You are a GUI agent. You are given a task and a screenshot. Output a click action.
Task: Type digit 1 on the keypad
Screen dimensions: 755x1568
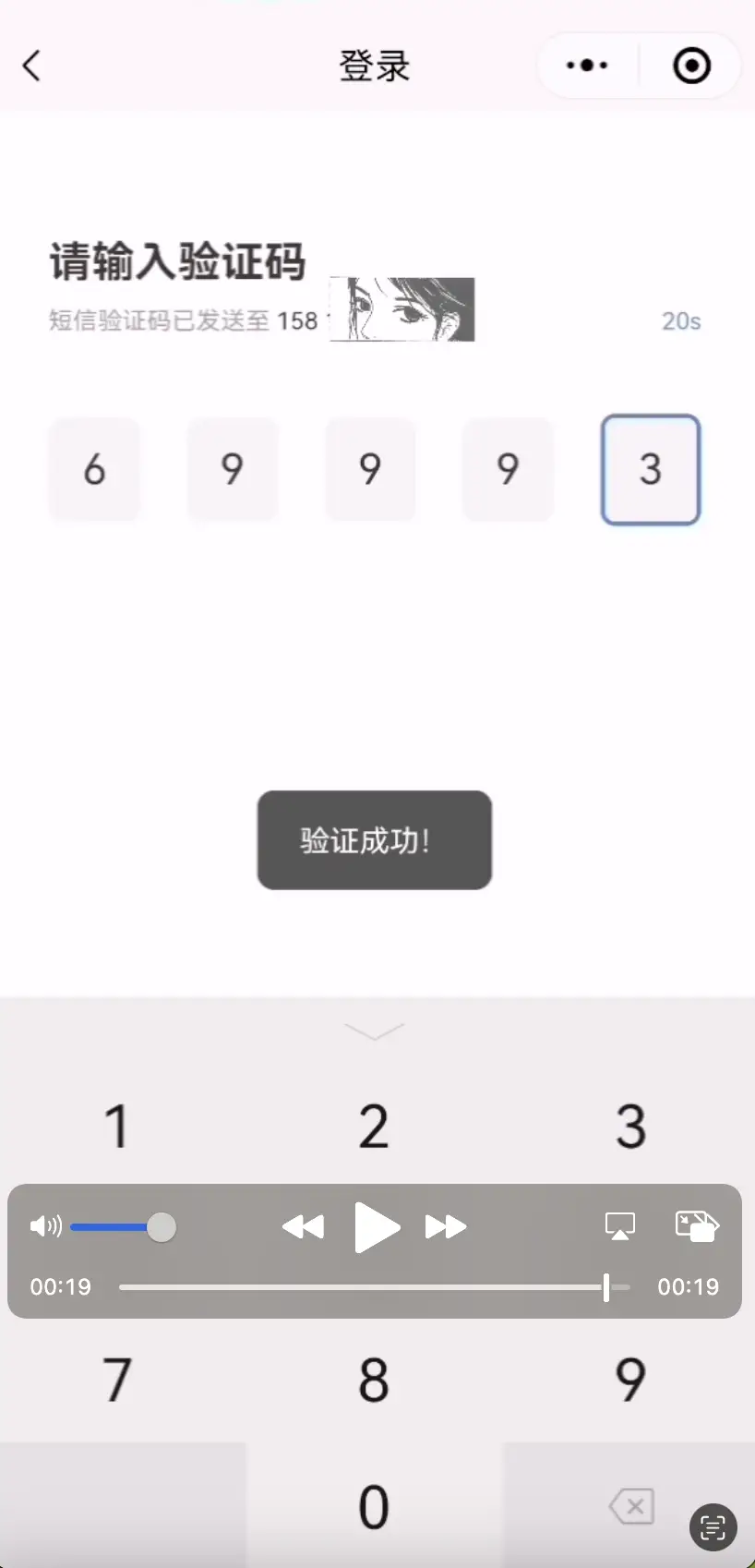pos(116,1127)
